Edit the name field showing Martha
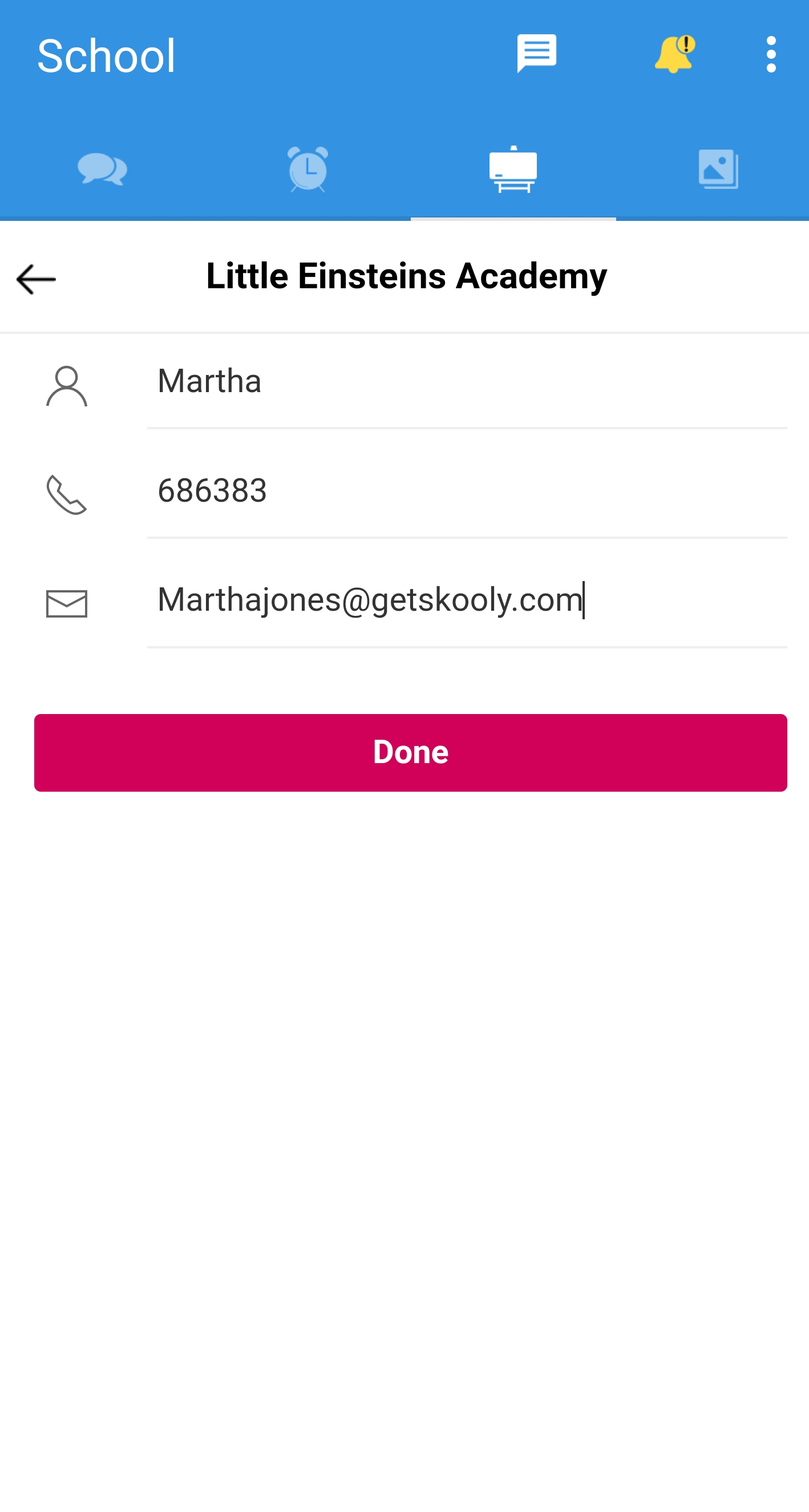The image size is (809, 1512). [467, 381]
